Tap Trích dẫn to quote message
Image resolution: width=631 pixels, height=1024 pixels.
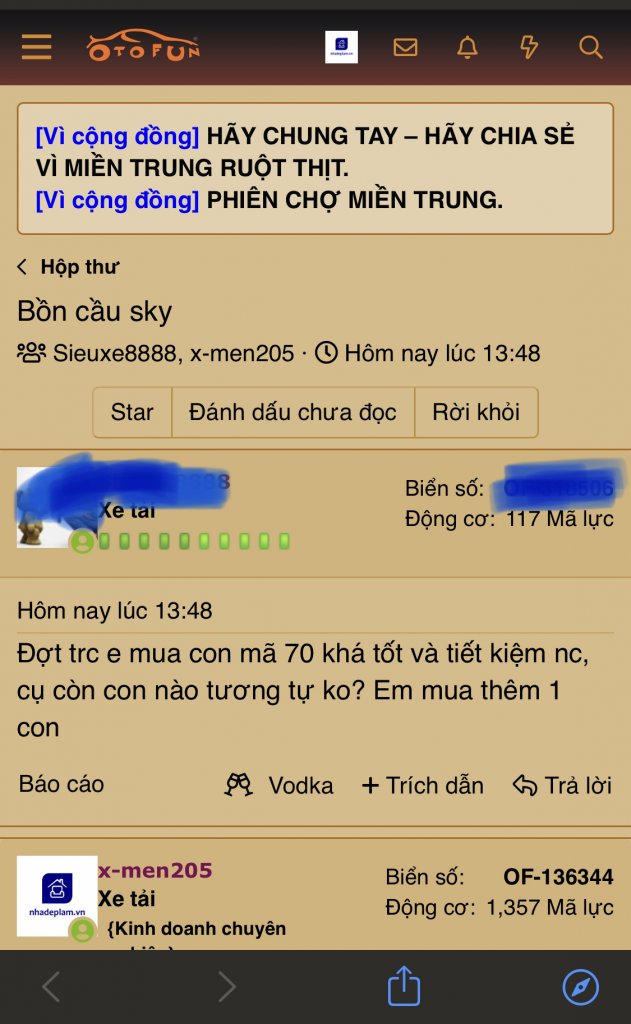point(422,785)
